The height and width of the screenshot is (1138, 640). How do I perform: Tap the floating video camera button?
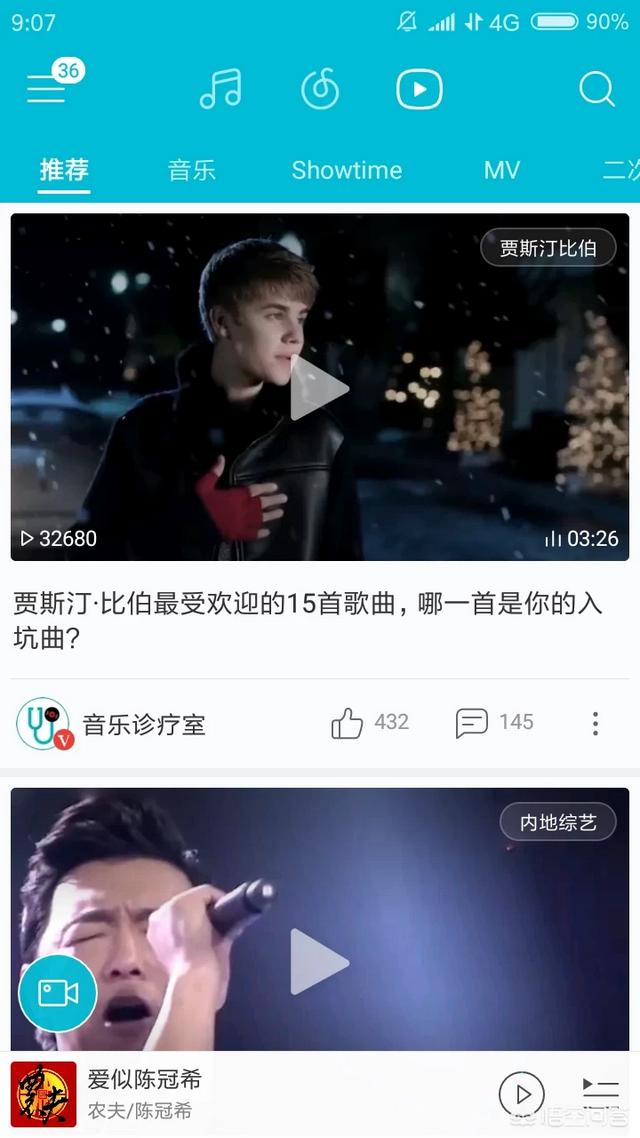pyautogui.click(x=58, y=992)
